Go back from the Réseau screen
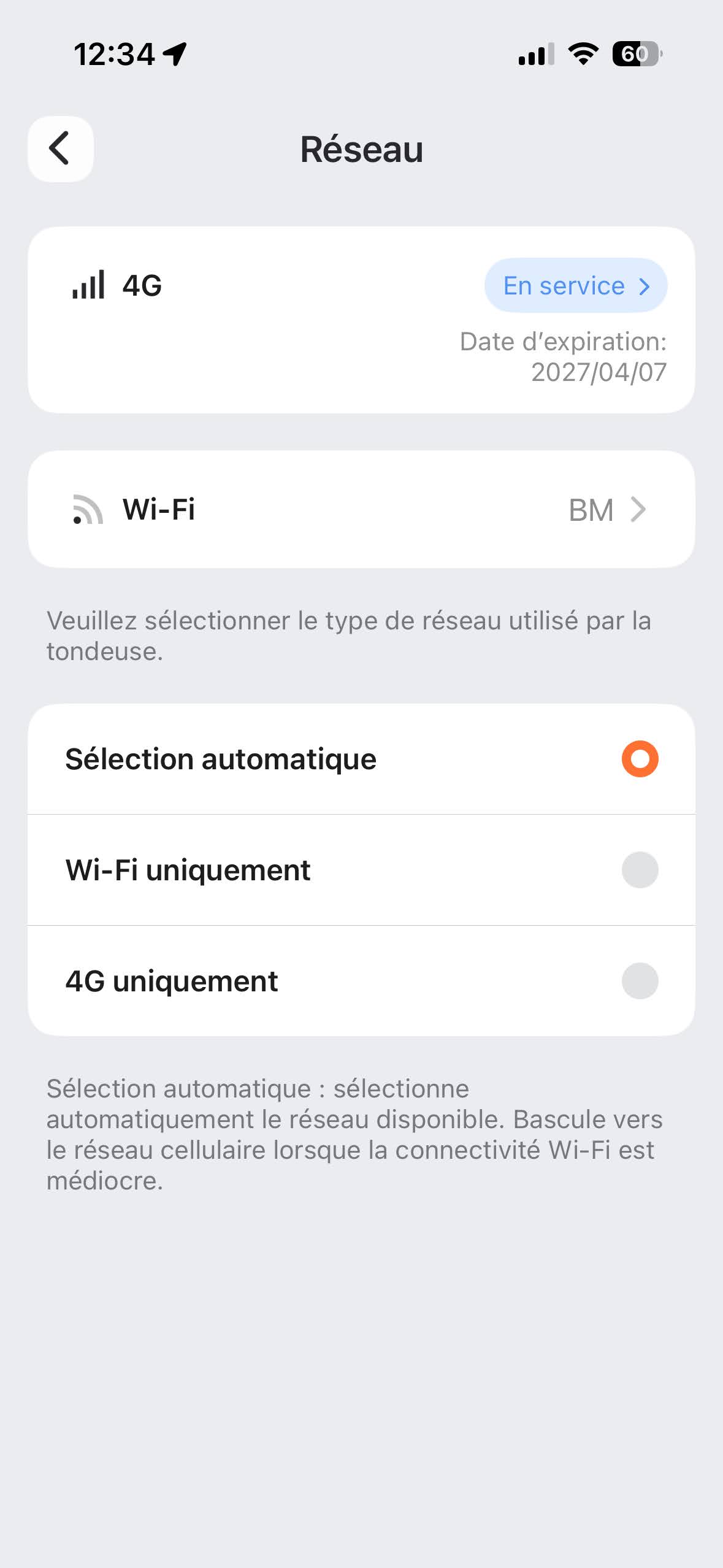This screenshot has height=1568, width=723. [60, 148]
